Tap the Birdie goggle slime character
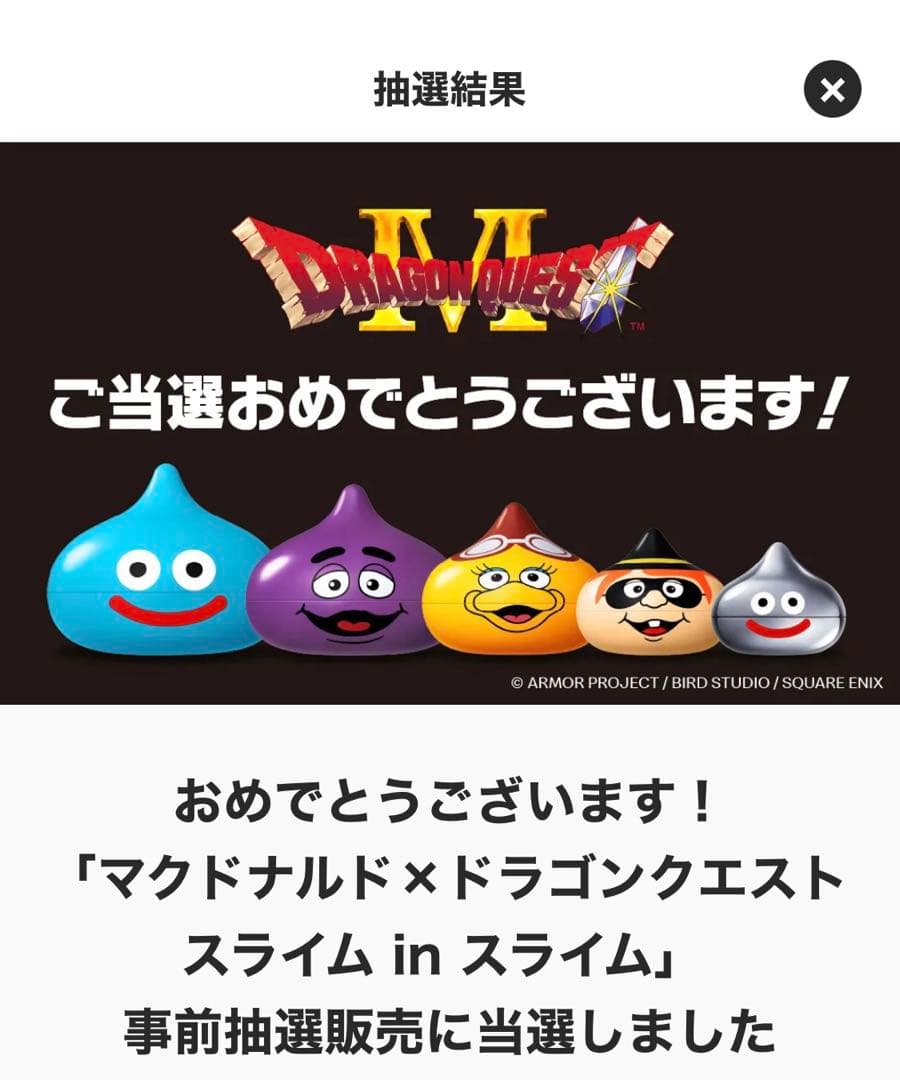Image resolution: width=900 pixels, height=1080 pixels. pyautogui.click(x=505, y=590)
